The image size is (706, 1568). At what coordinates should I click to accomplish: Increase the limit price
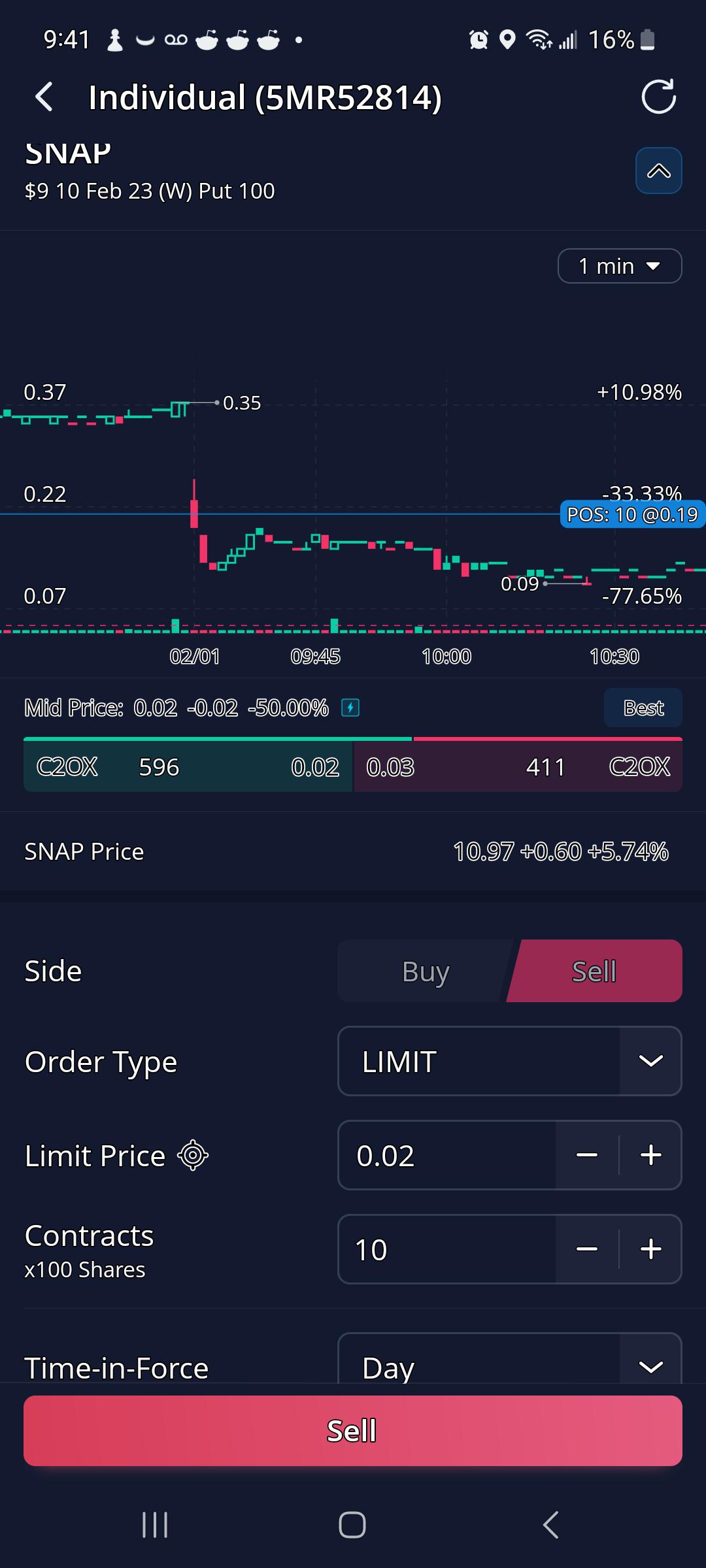click(650, 1155)
